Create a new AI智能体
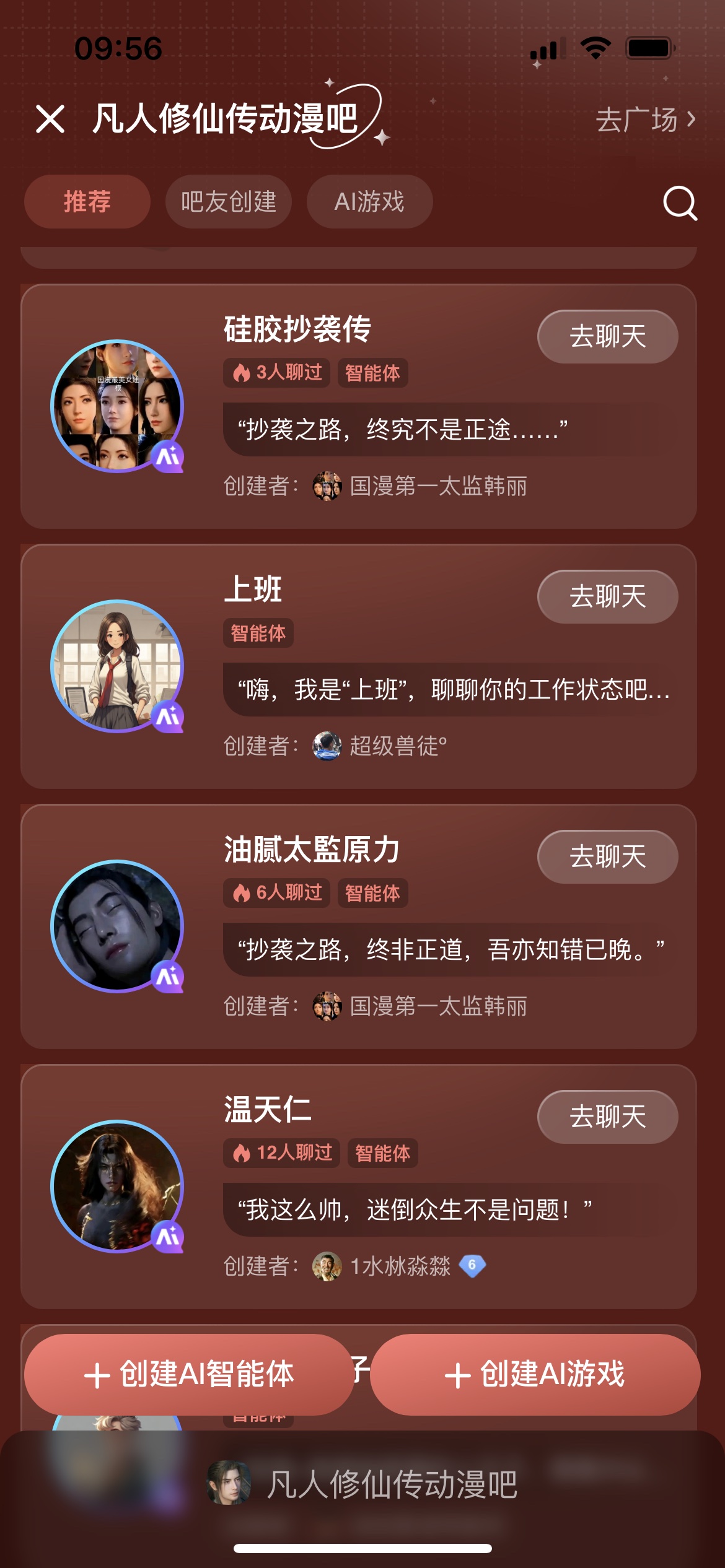Viewport: 725px width, 1568px height. tap(189, 1374)
